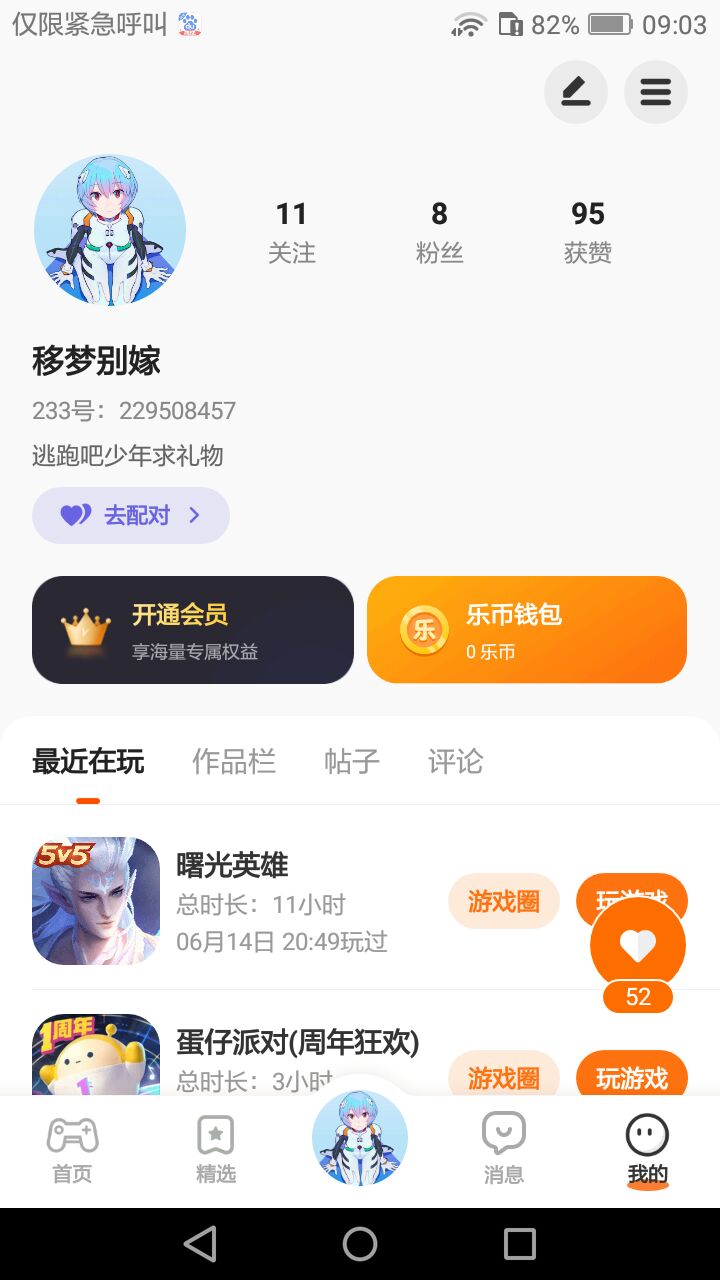Open the profile avatar picture
Viewport: 720px width, 1280px height.
[x=110, y=230]
